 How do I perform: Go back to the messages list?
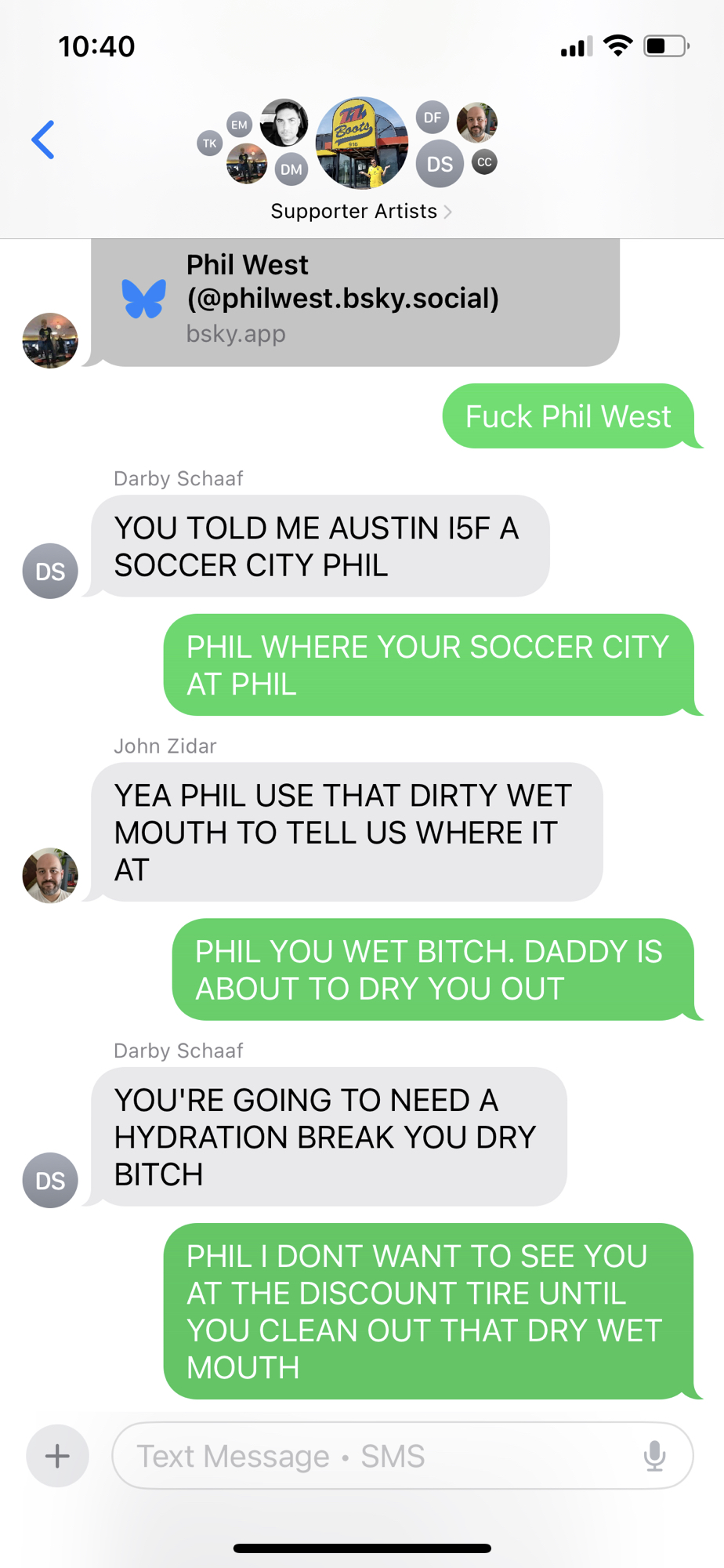[x=43, y=140]
